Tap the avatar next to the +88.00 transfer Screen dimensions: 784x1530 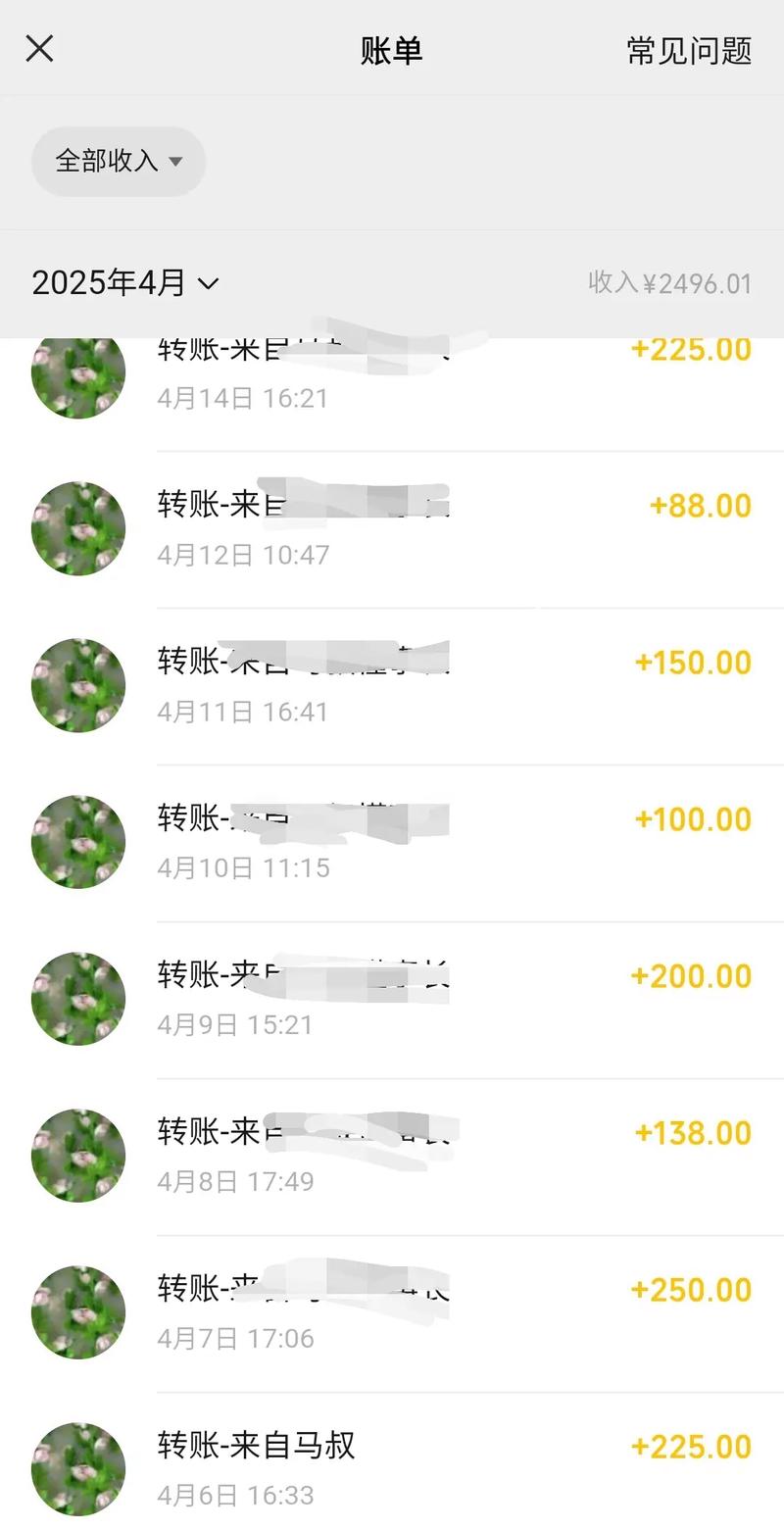click(78, 528)
